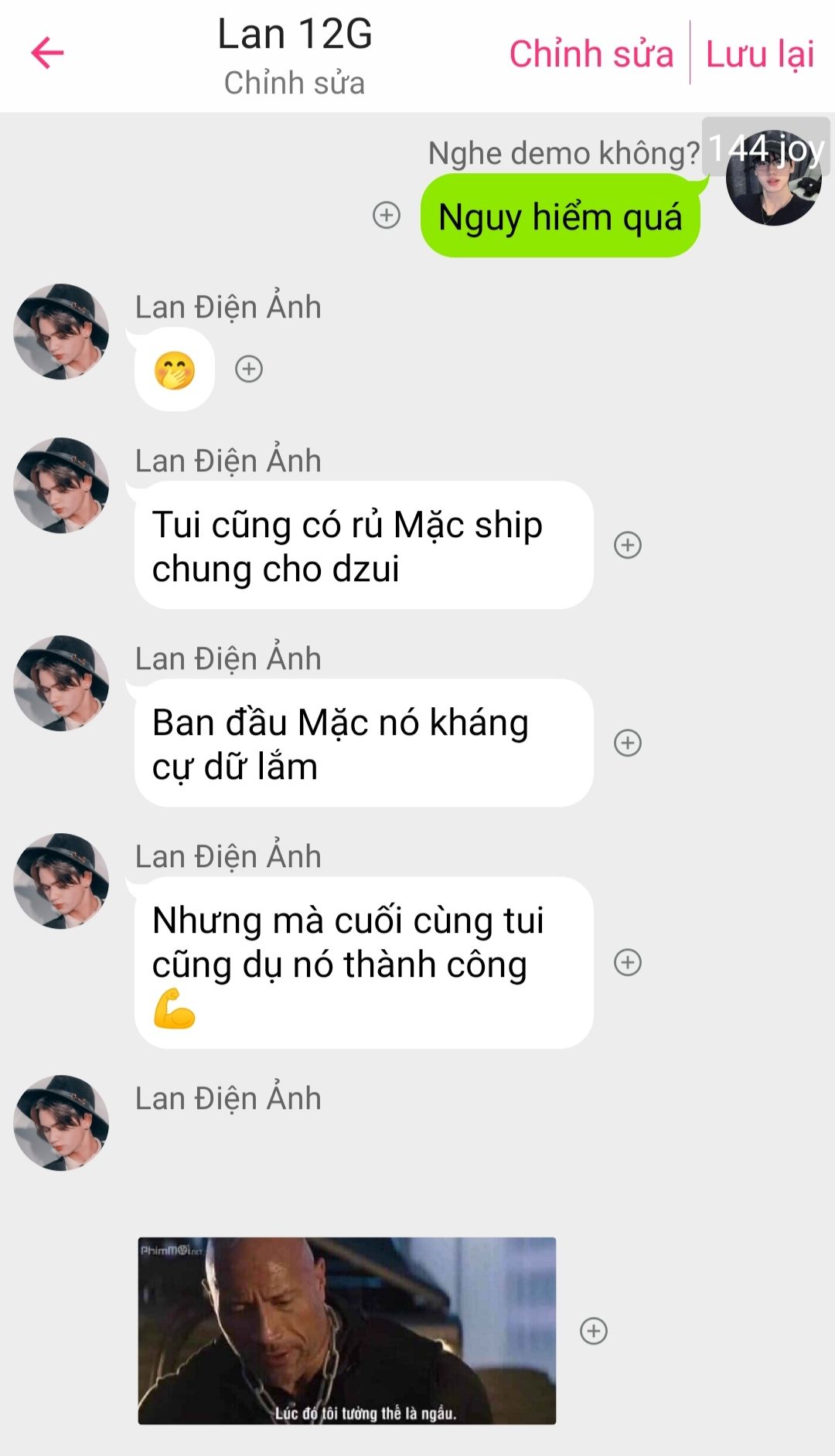Open the movie still image message
The width and height of the screenshot is (835, 1456).
346,1330
